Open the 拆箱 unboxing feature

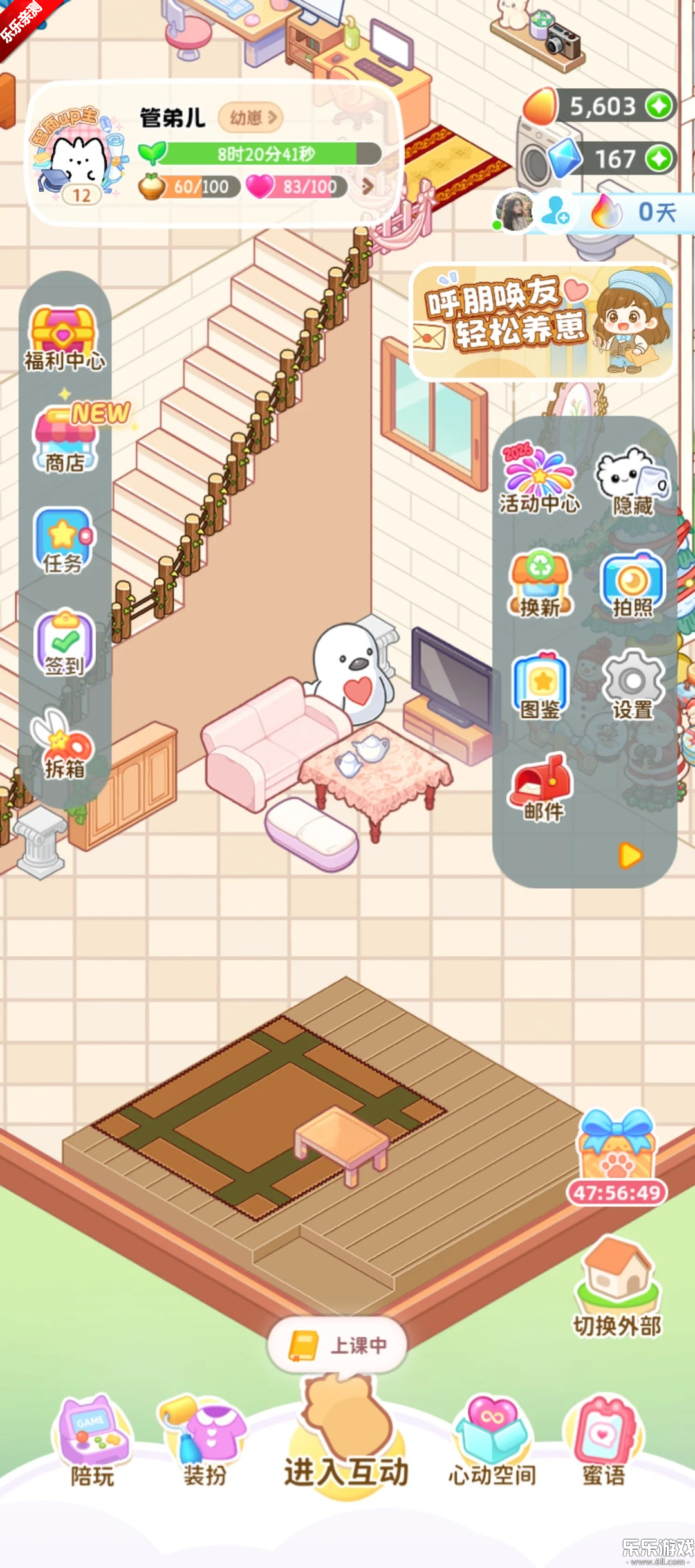click(x=64, y=747)
